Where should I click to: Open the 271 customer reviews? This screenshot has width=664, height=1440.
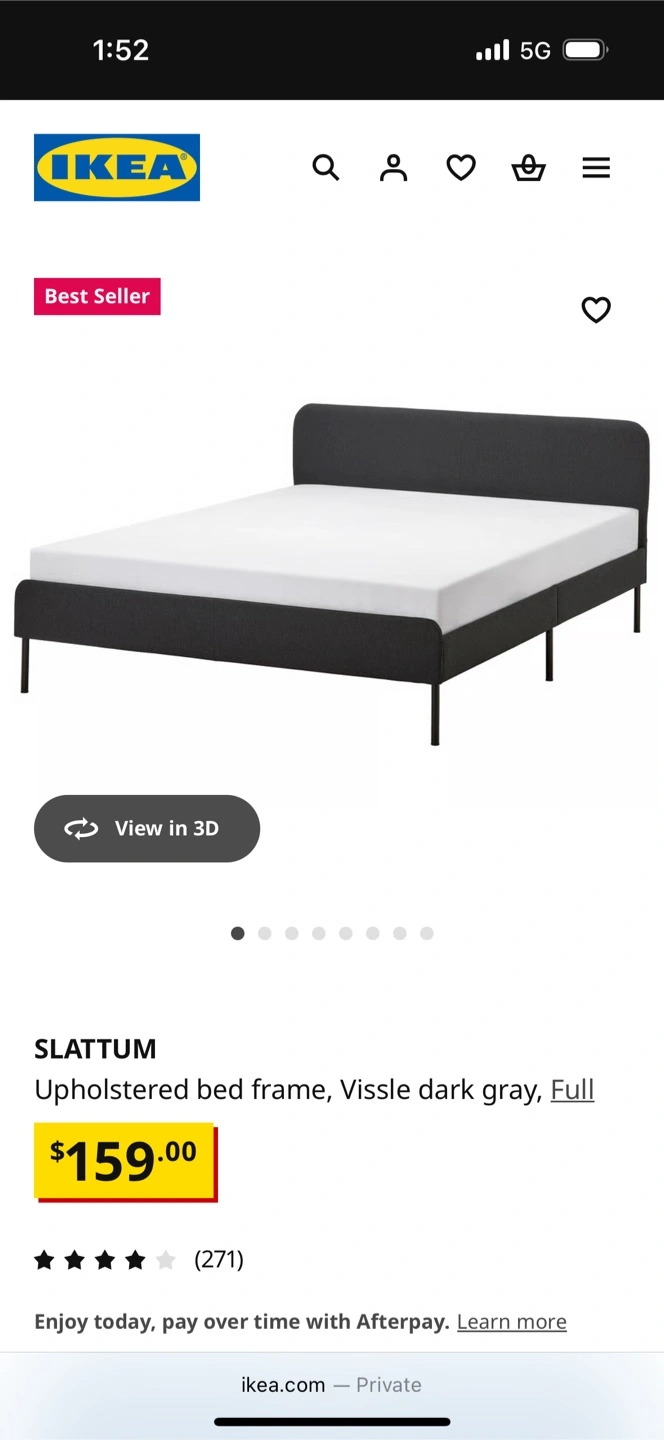(x=218, y=1259)
